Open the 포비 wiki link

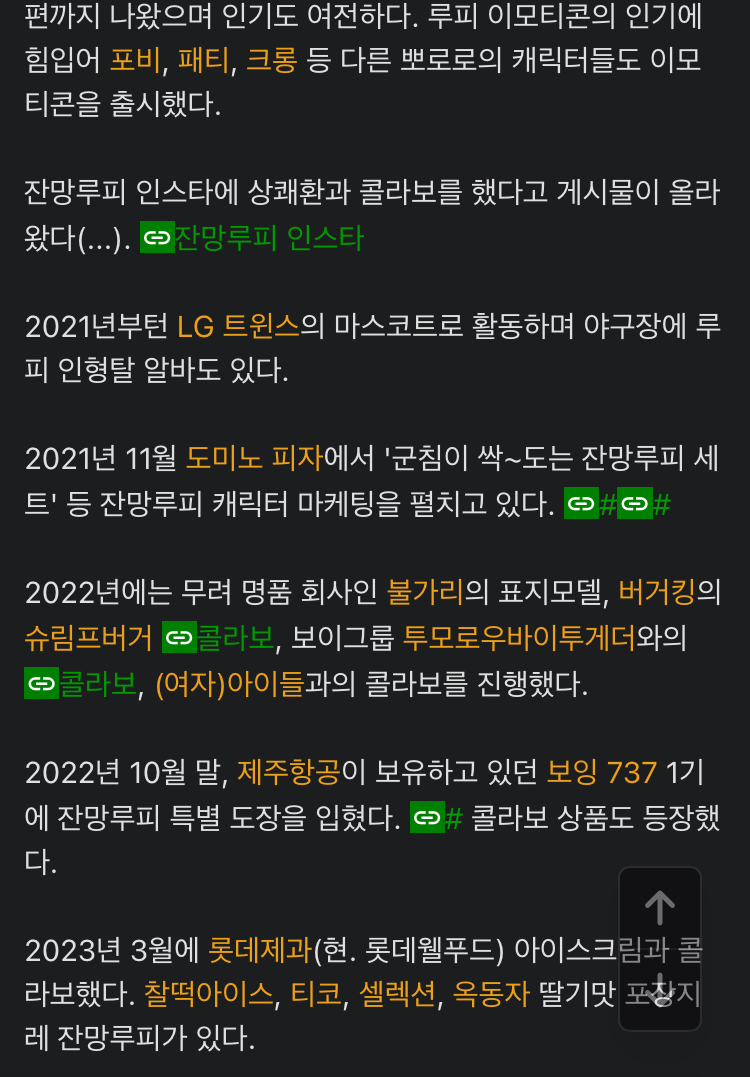pos(135,60)
